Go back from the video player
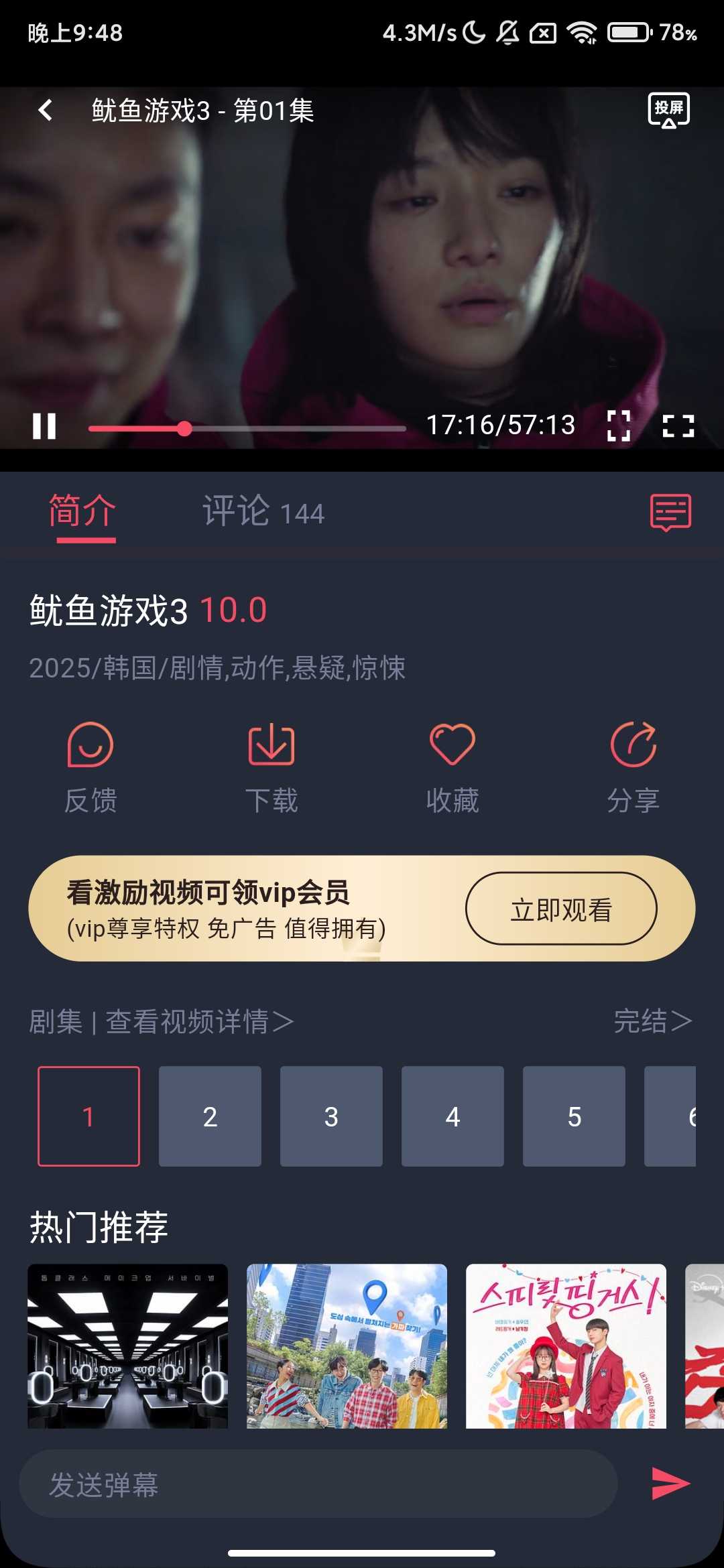This screenshot has width=724, height=1568. [46, 110]
